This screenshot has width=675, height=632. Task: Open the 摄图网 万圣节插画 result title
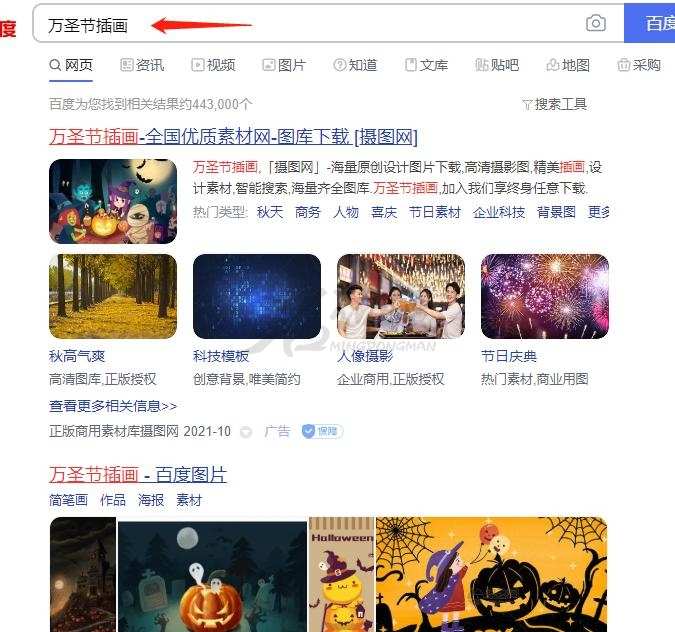233,137
